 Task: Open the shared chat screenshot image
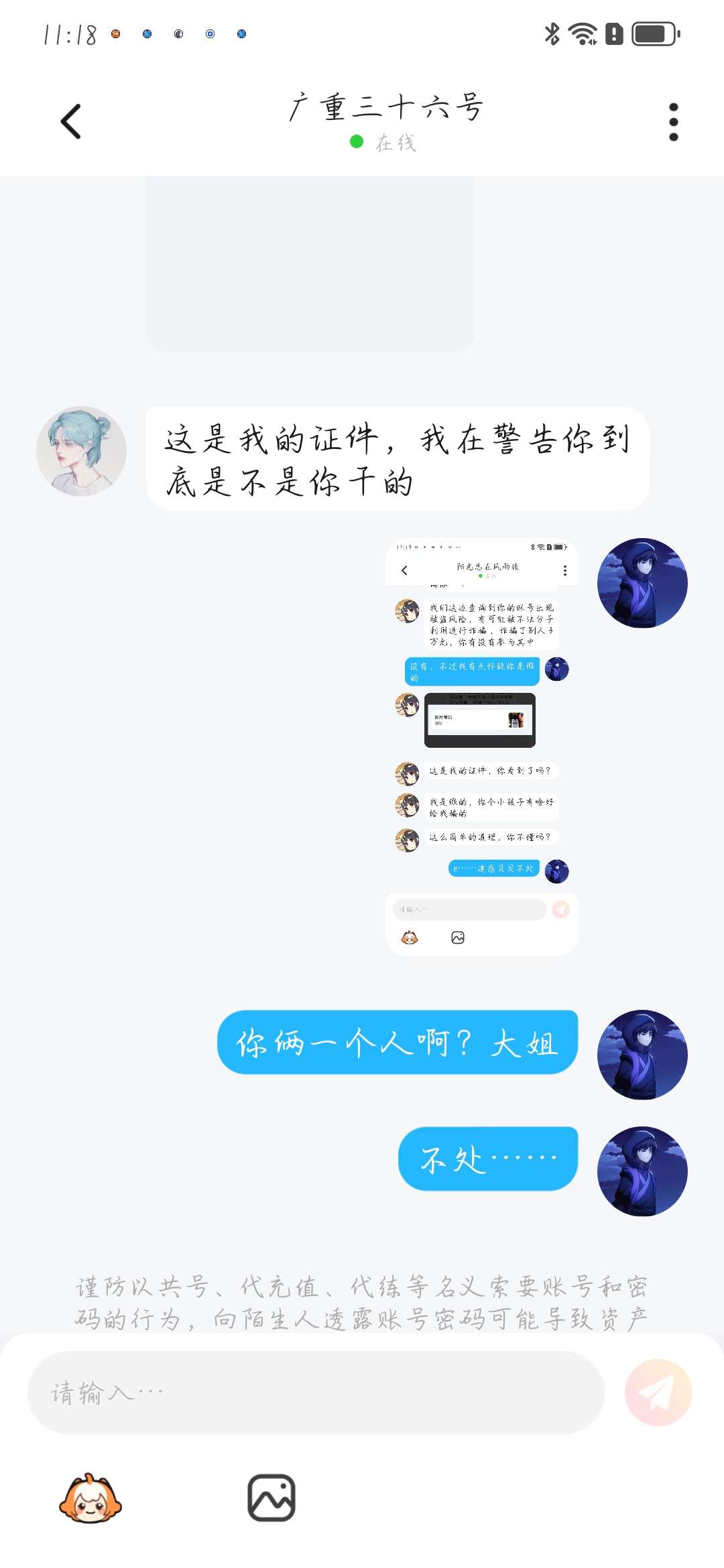(481, 746)
